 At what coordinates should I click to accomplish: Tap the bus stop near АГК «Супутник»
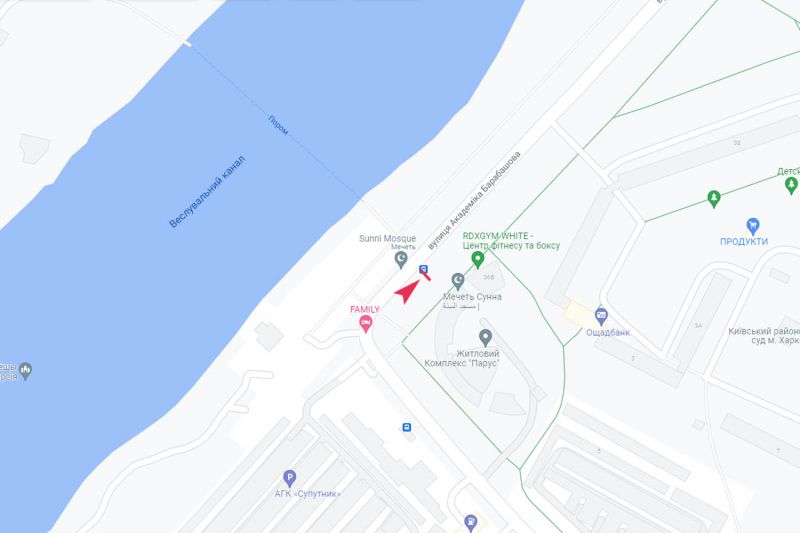[x=407, y=427]
